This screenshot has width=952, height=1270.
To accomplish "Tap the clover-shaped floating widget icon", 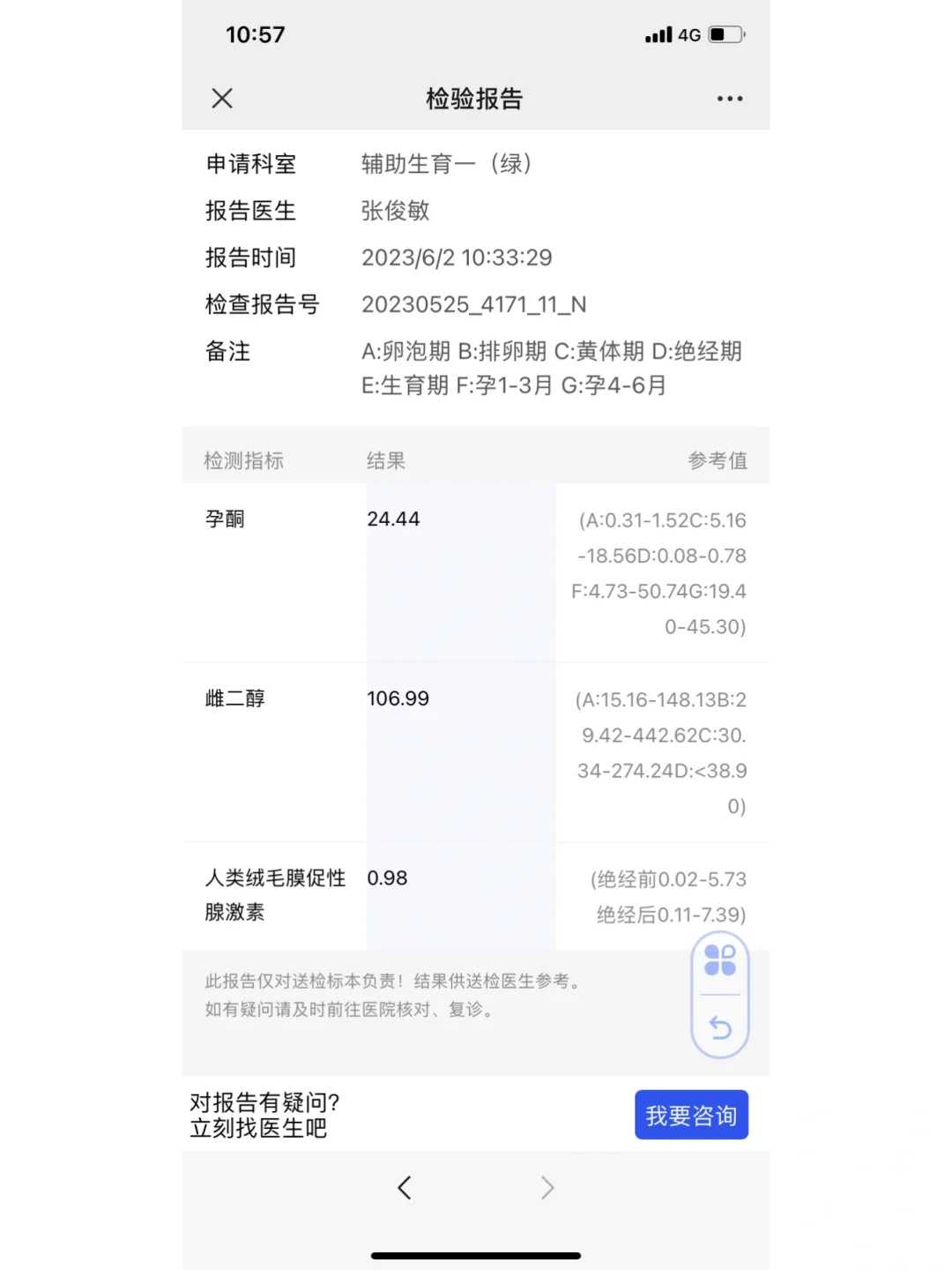I will click(719, 961).
